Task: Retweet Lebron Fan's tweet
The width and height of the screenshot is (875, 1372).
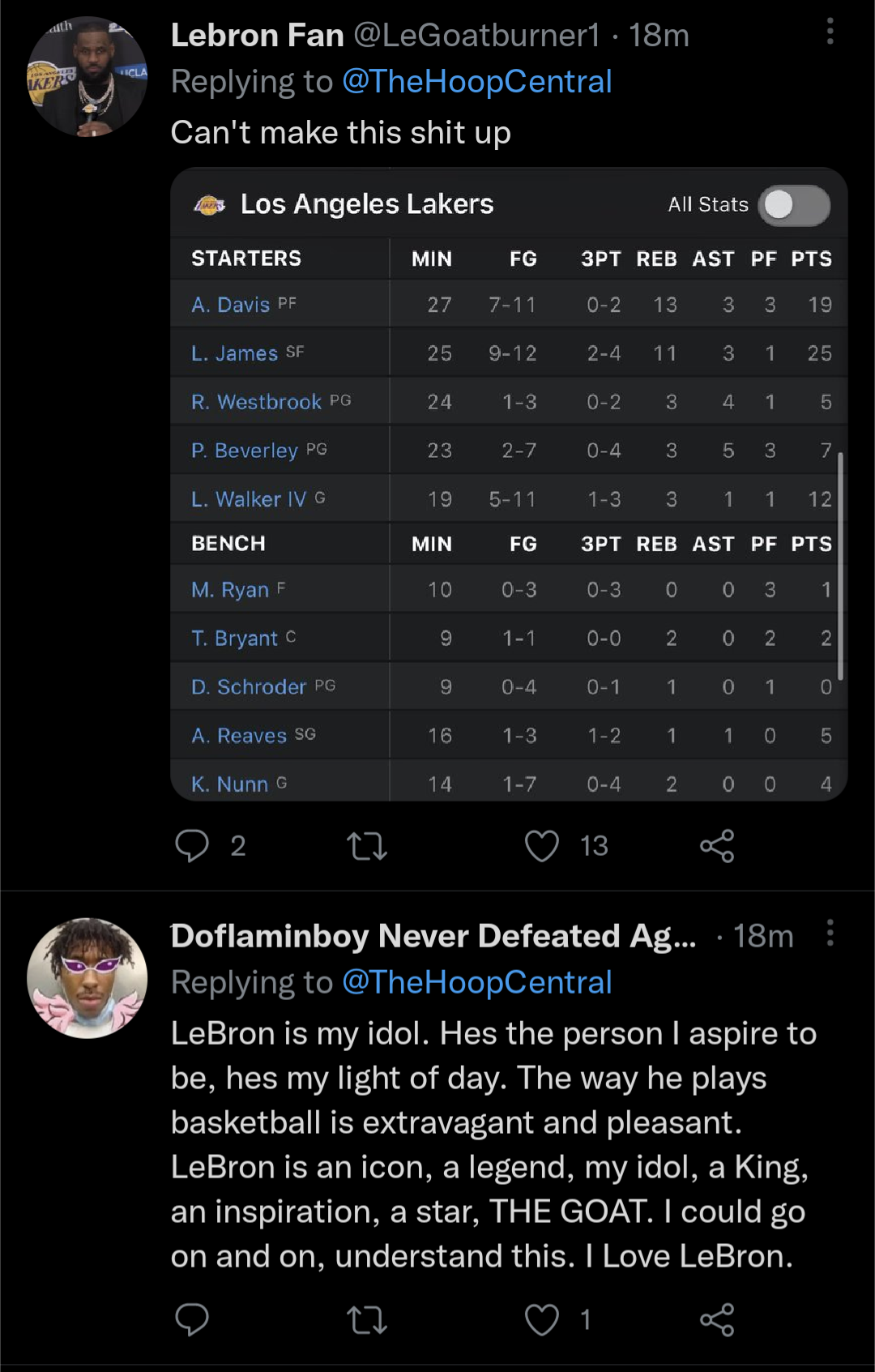Action: [x=367, y=846]
